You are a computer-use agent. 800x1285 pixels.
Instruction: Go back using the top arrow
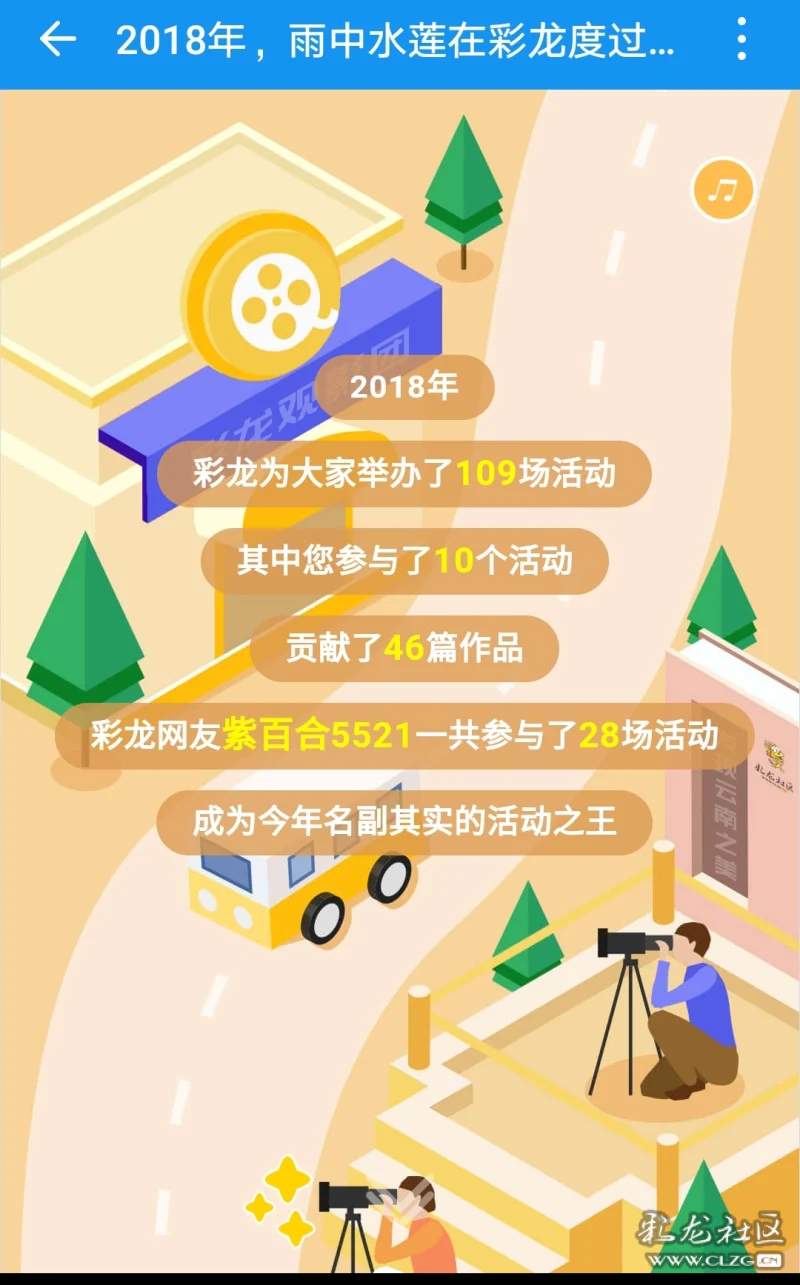pyautogui.click(x=57, y=40)
